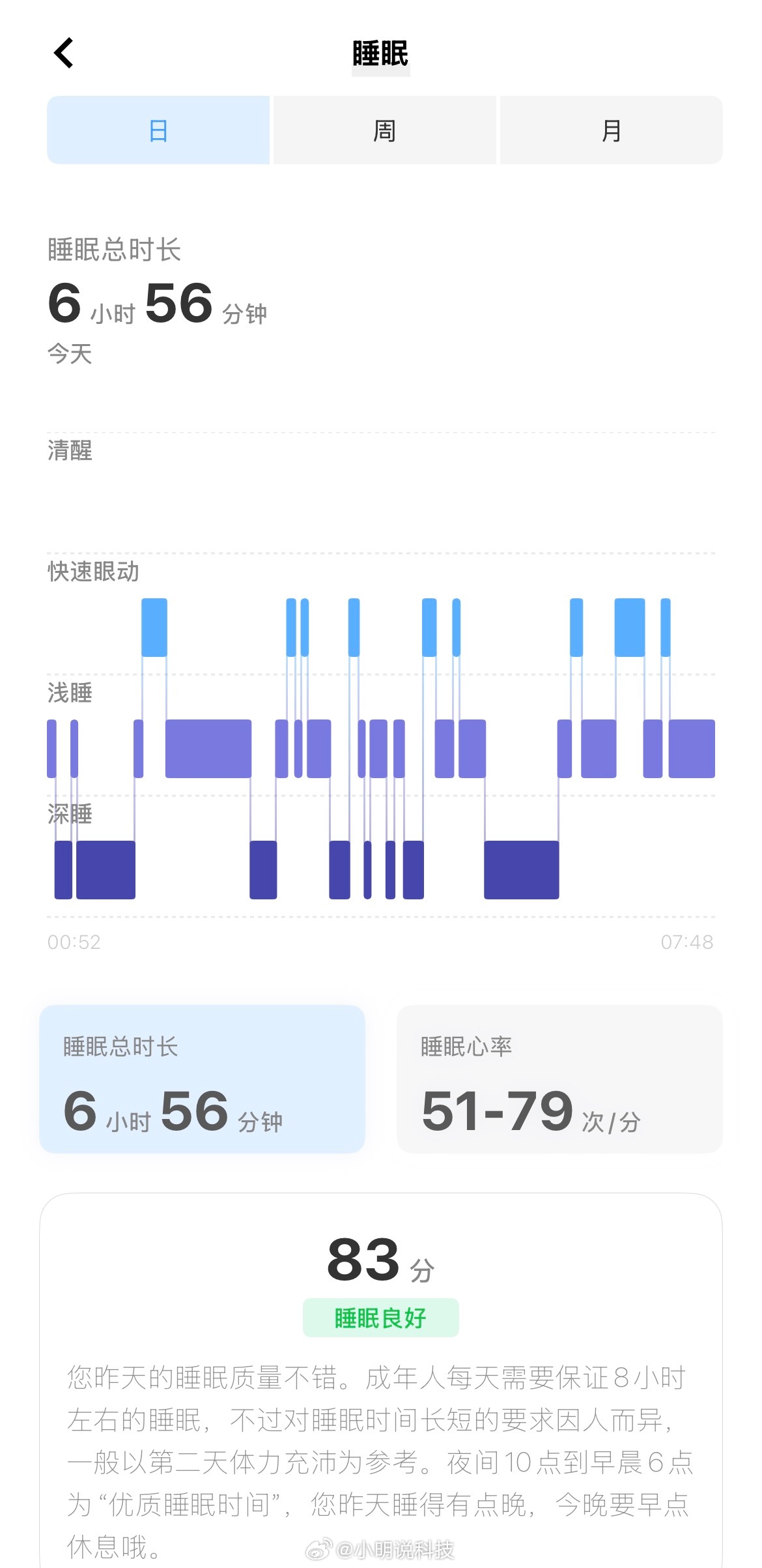Switch to the 月 tab
The image size is (762, 1568).
pos(611,130)
